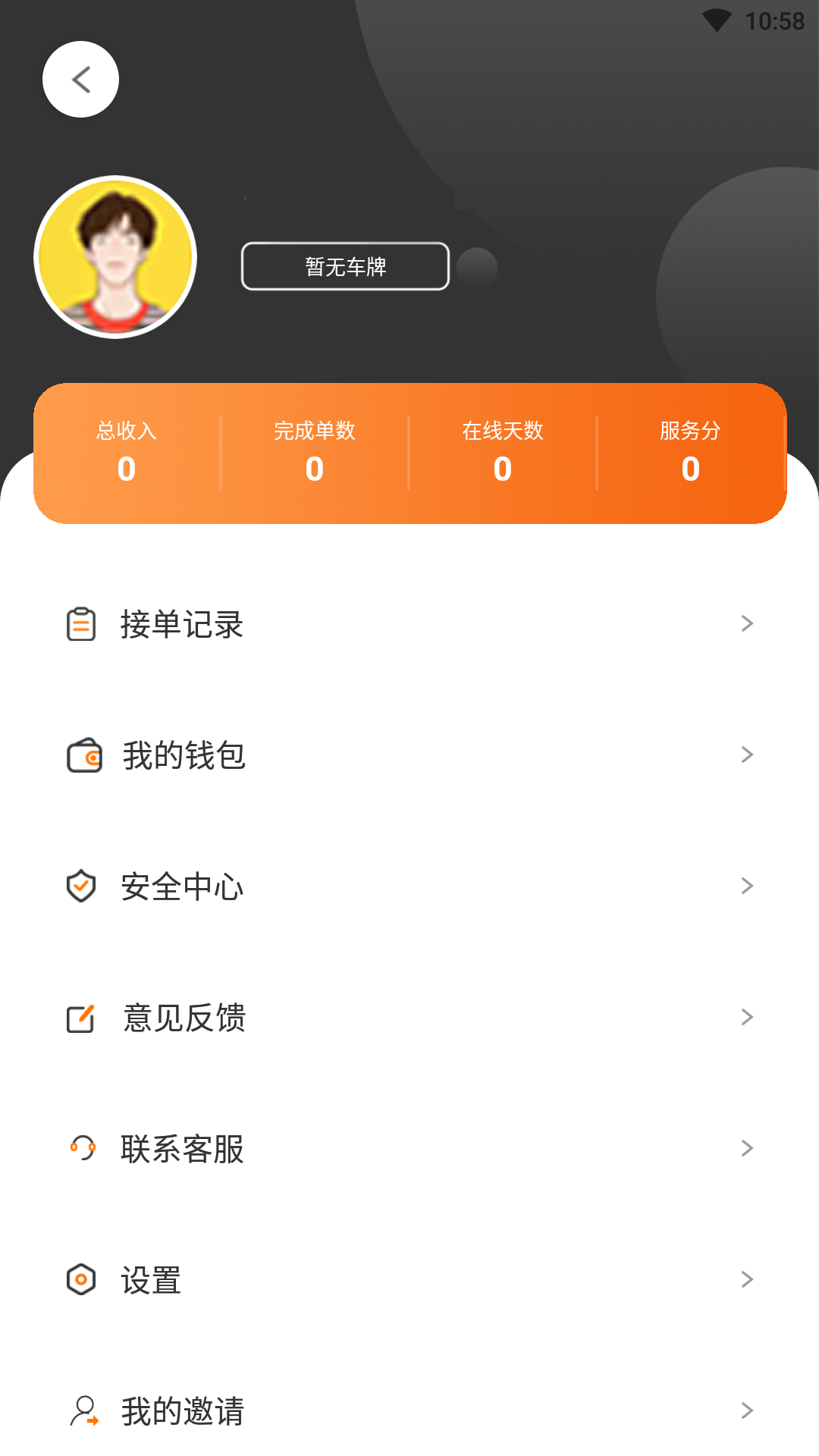Click the 暂无车牌 button
The image size is (819, 1456).
[x=345, y=266]
